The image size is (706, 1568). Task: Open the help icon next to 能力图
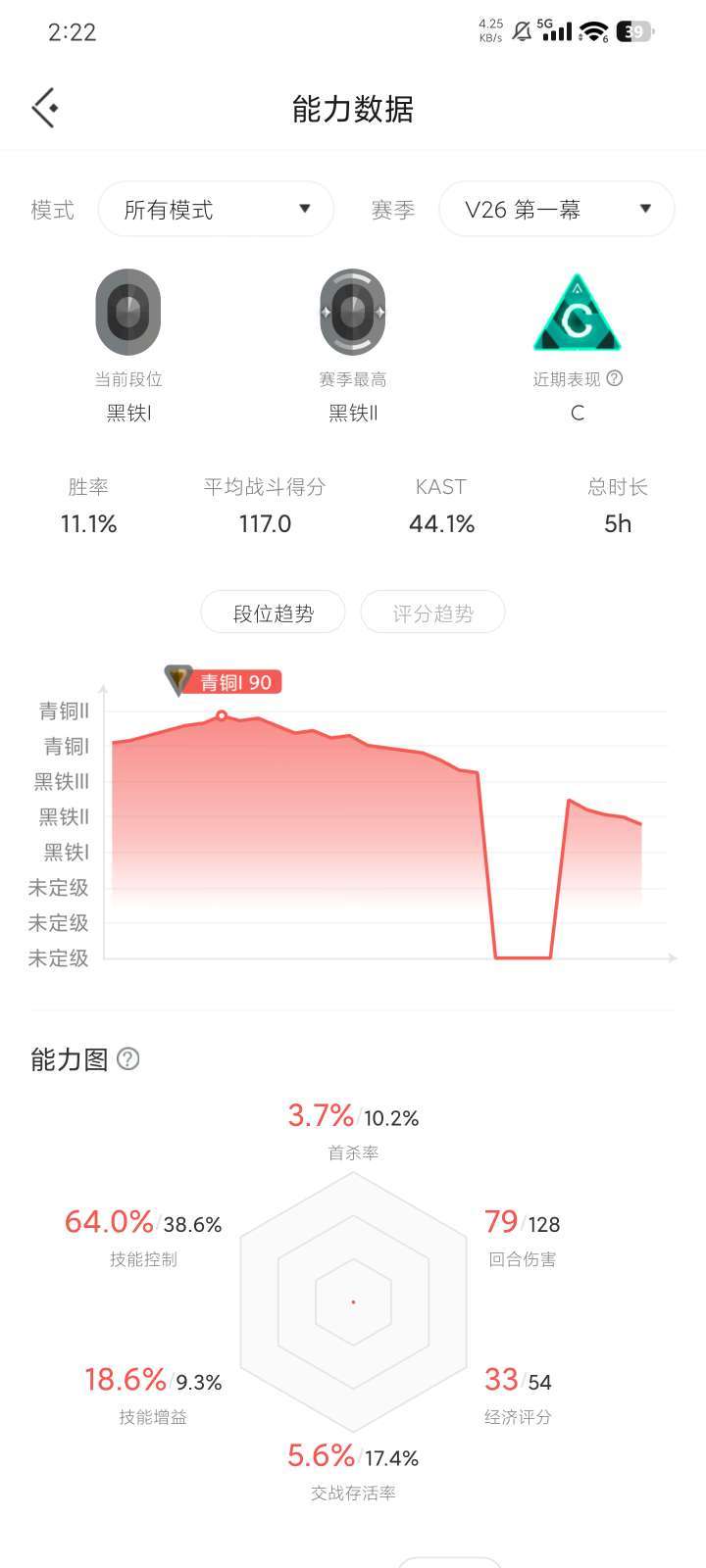point(128,1058)
